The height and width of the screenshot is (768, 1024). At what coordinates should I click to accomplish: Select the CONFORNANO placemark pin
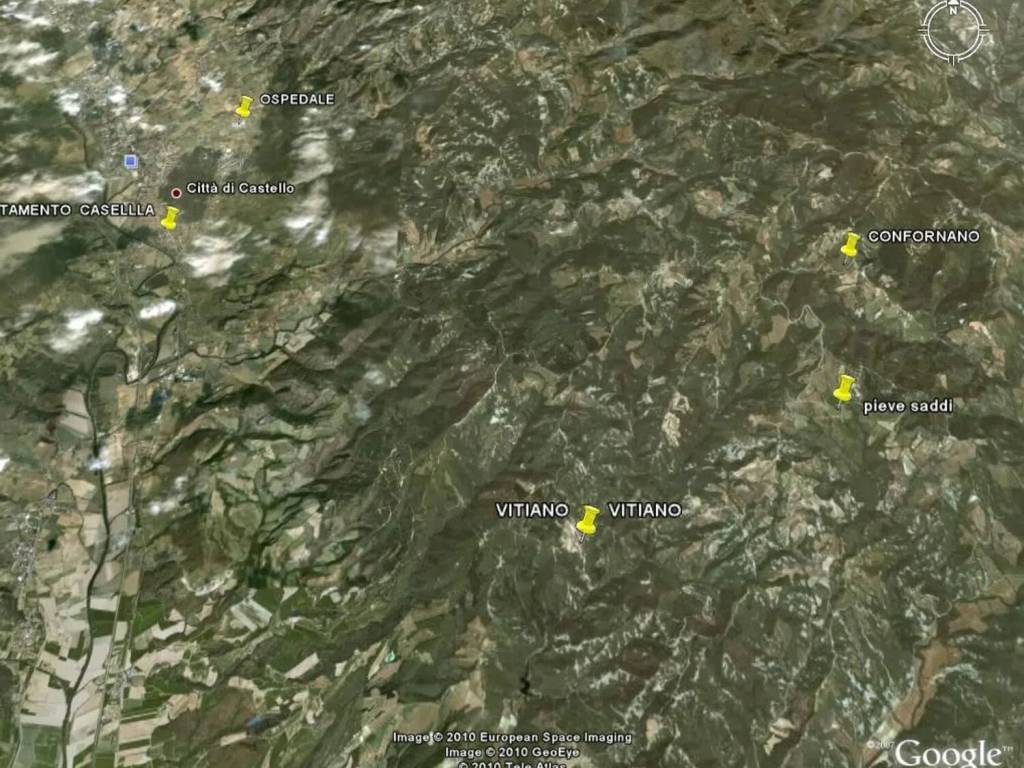coord(850,243)
